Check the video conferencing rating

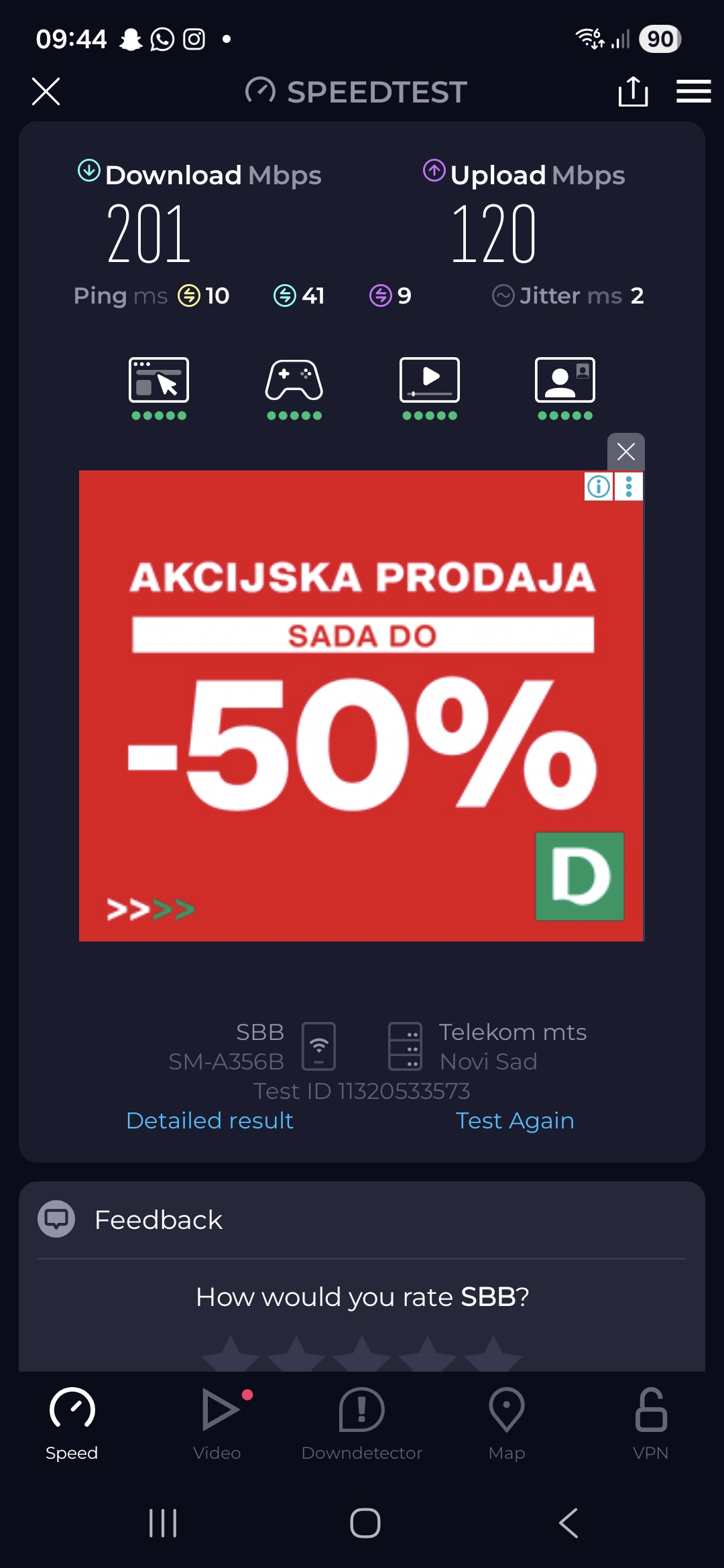[x=565, y=387]
